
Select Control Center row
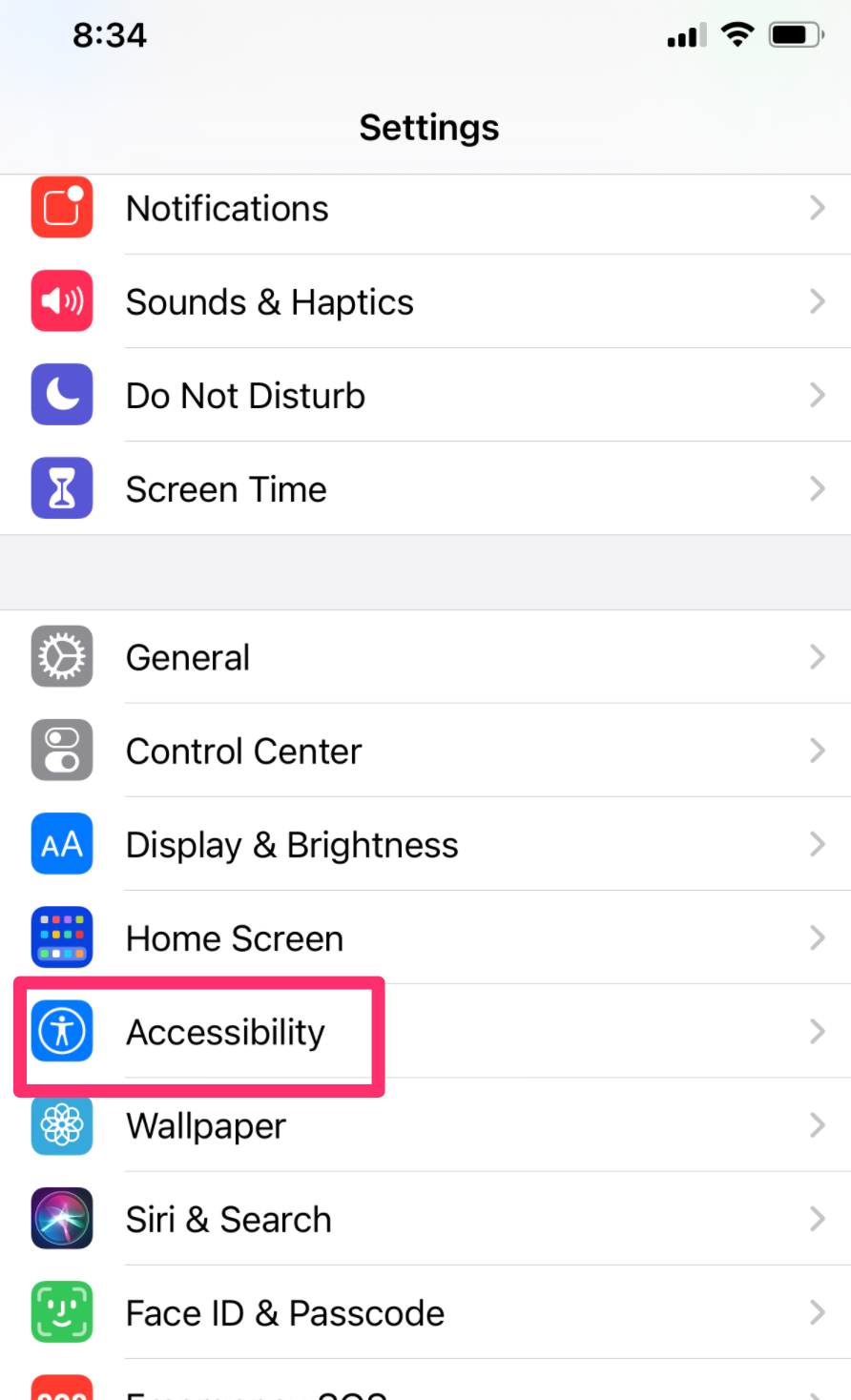(x=425, y=751)
